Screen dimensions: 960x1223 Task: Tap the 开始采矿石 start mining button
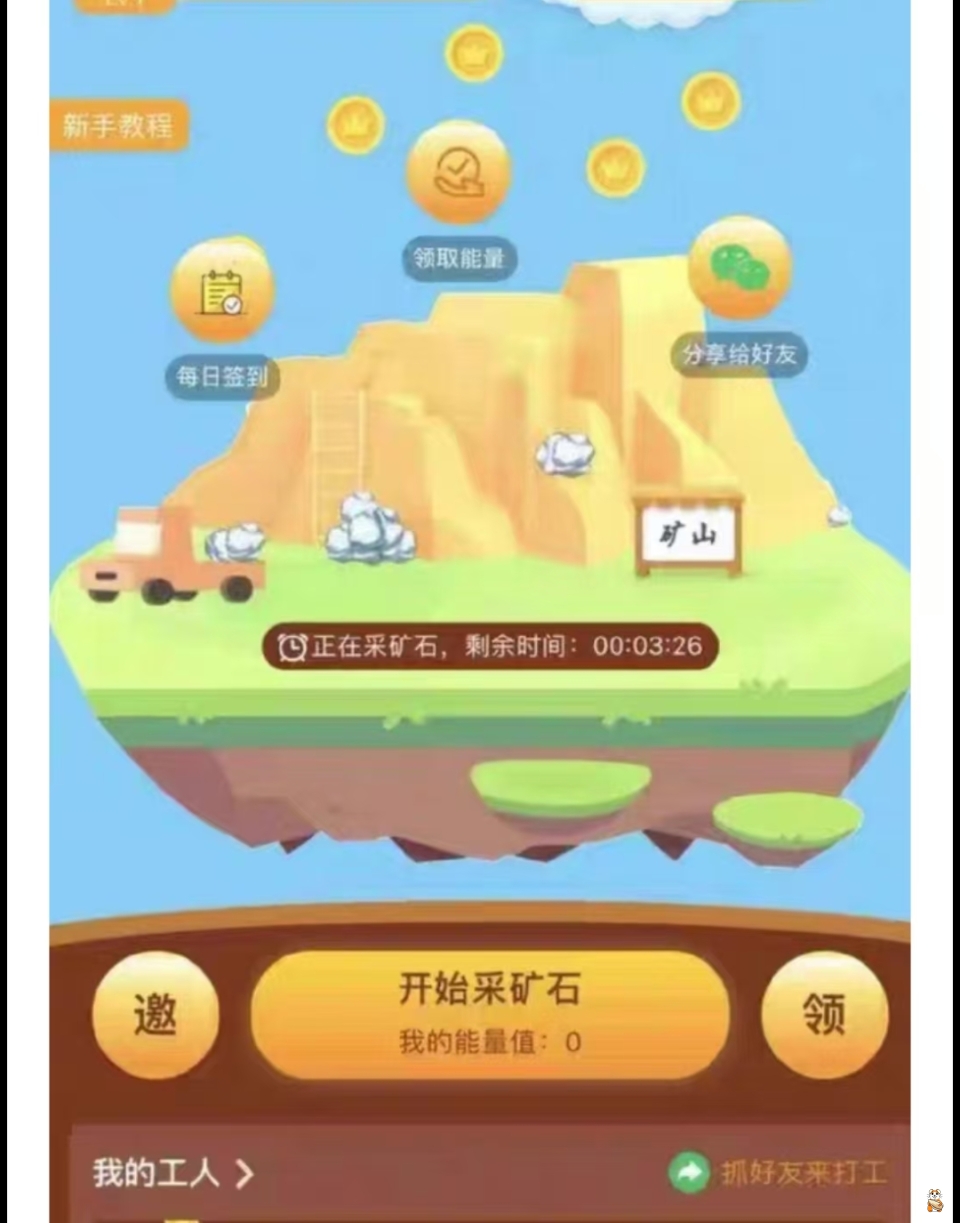tap(490, 1014)
